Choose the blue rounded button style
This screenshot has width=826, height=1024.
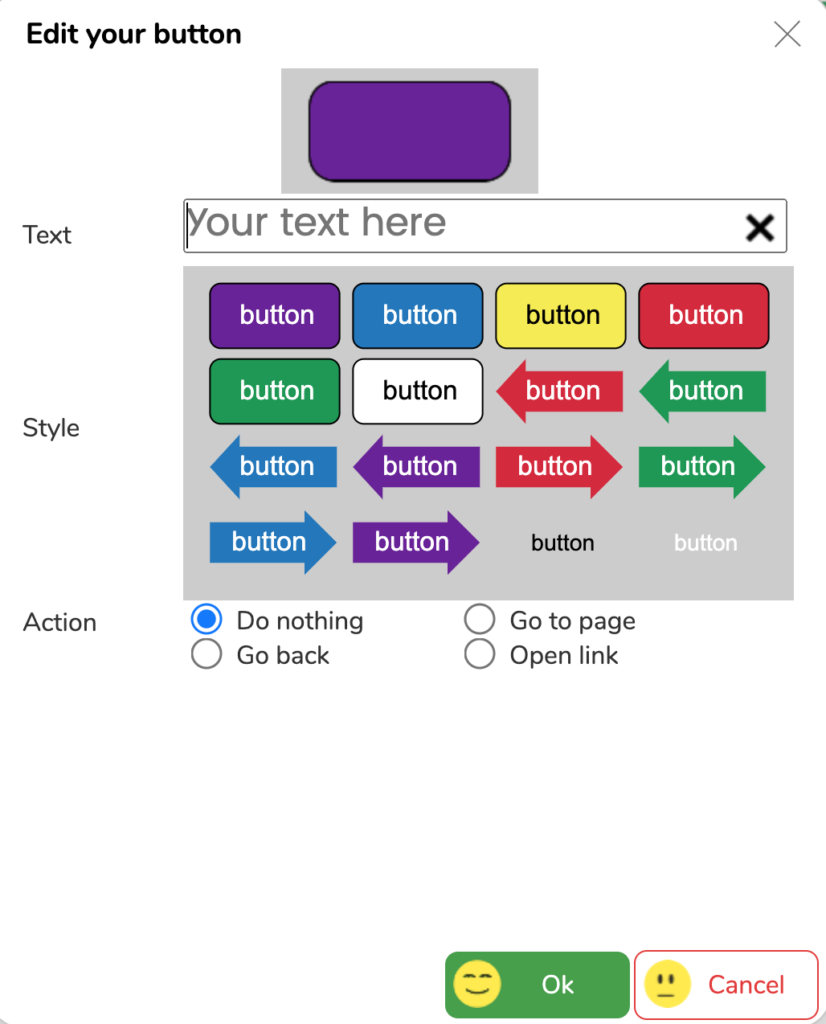pyautogui.click(x=418, y=316)
